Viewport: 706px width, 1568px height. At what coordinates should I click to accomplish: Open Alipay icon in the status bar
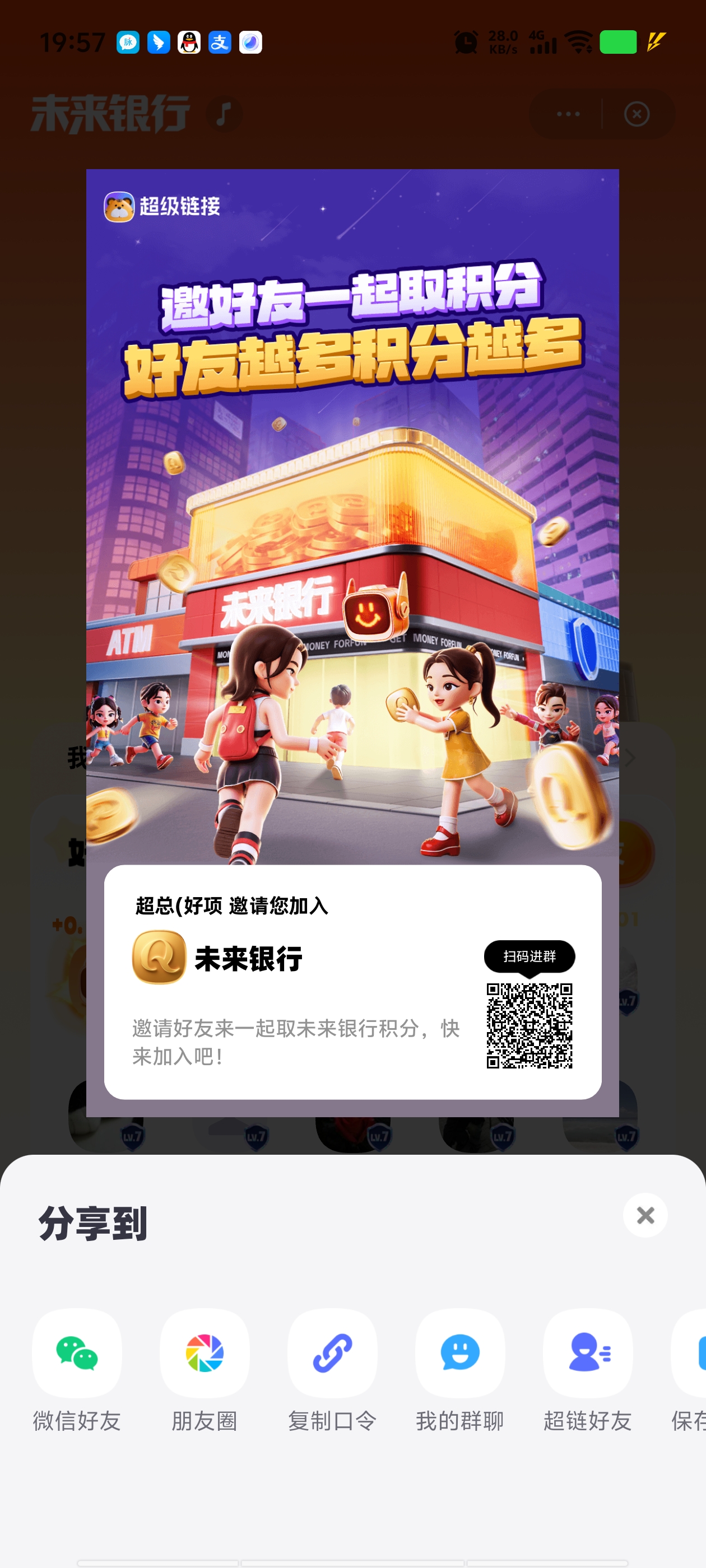pyautogui.click(x=220, y=43)
